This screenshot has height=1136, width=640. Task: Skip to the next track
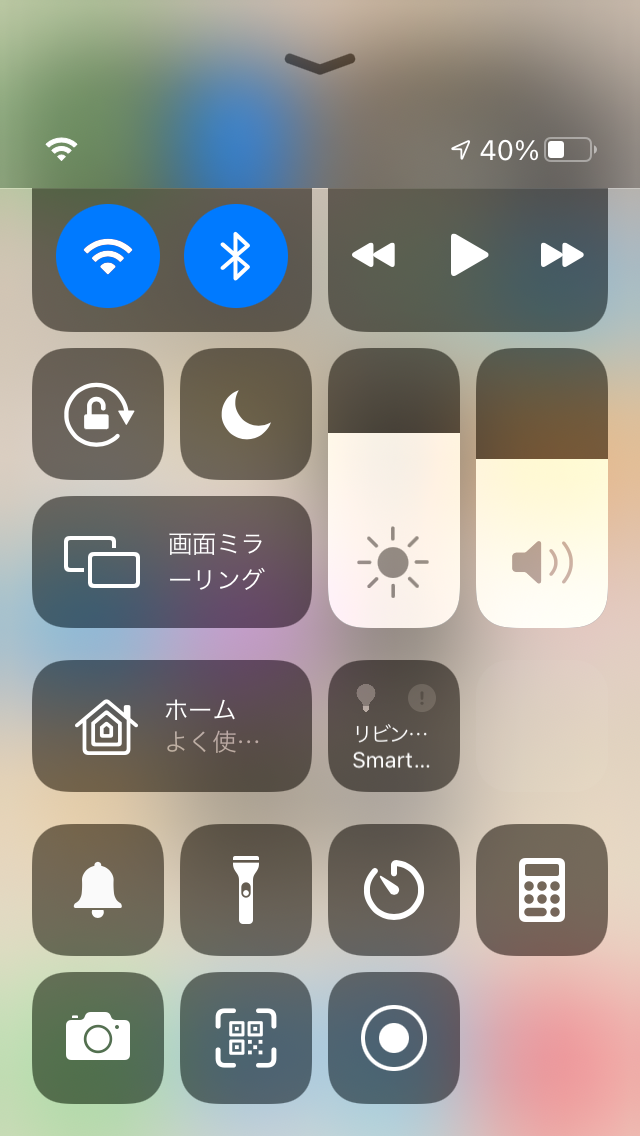click(562, 255)
